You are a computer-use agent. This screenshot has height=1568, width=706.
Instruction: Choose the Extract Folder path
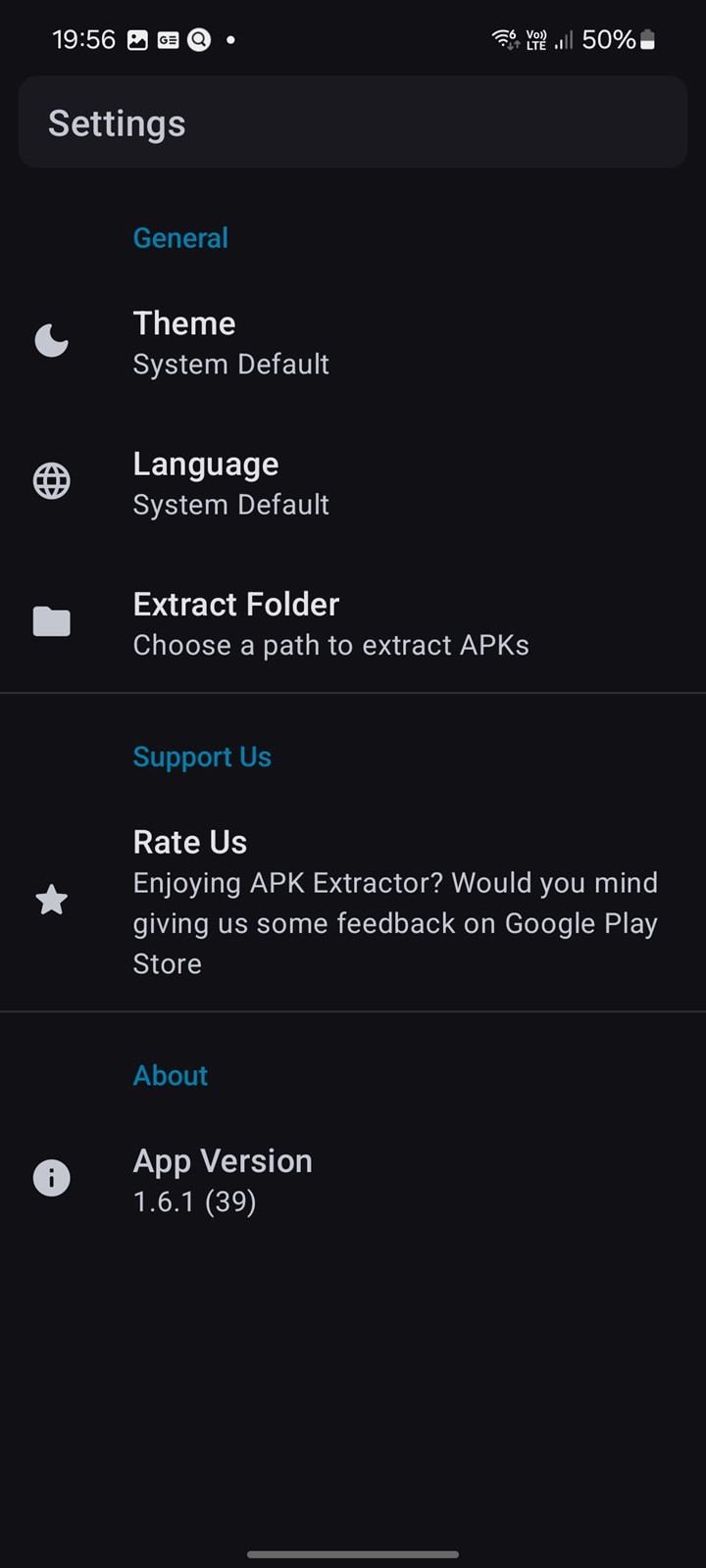[x=353, y=622]
